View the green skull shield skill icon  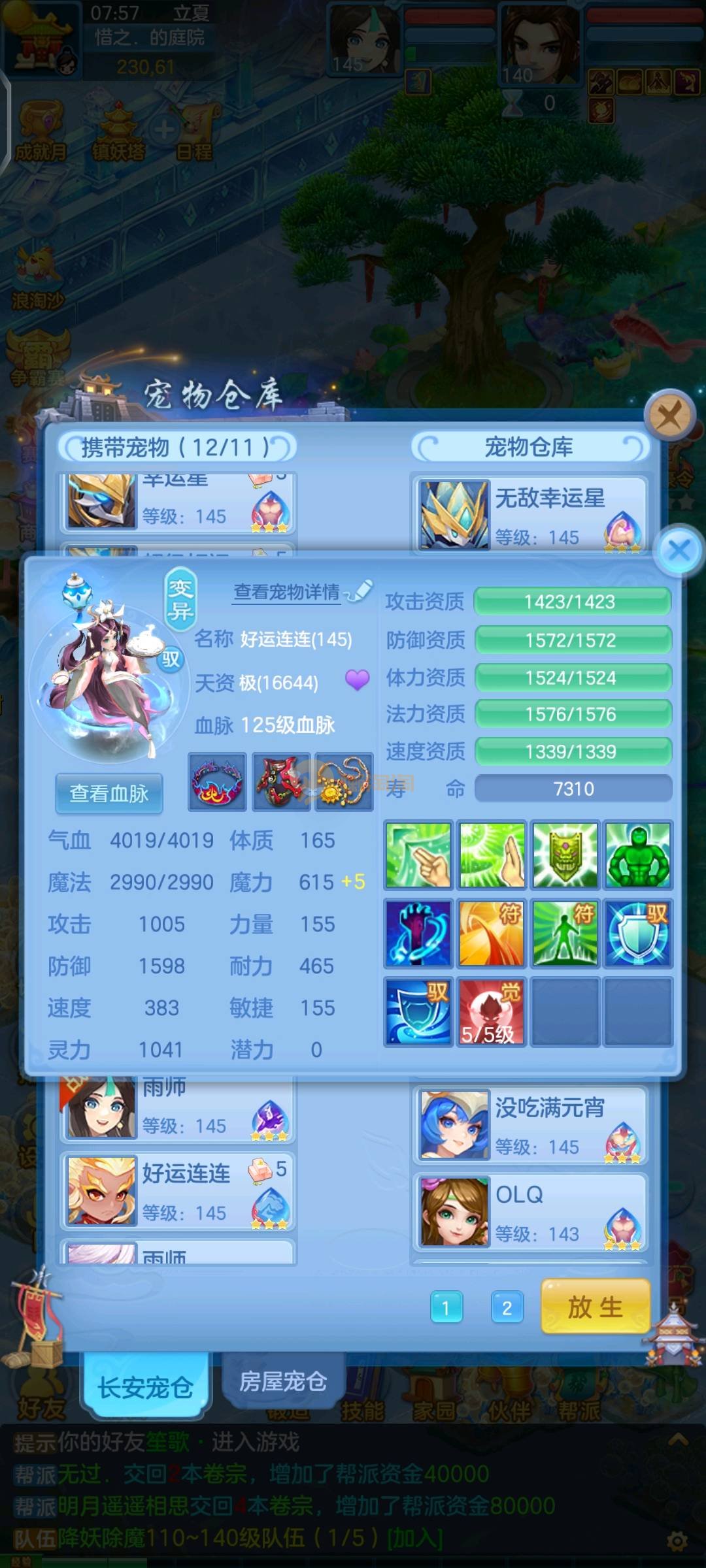pyautogui.click(x=565, y=855)
